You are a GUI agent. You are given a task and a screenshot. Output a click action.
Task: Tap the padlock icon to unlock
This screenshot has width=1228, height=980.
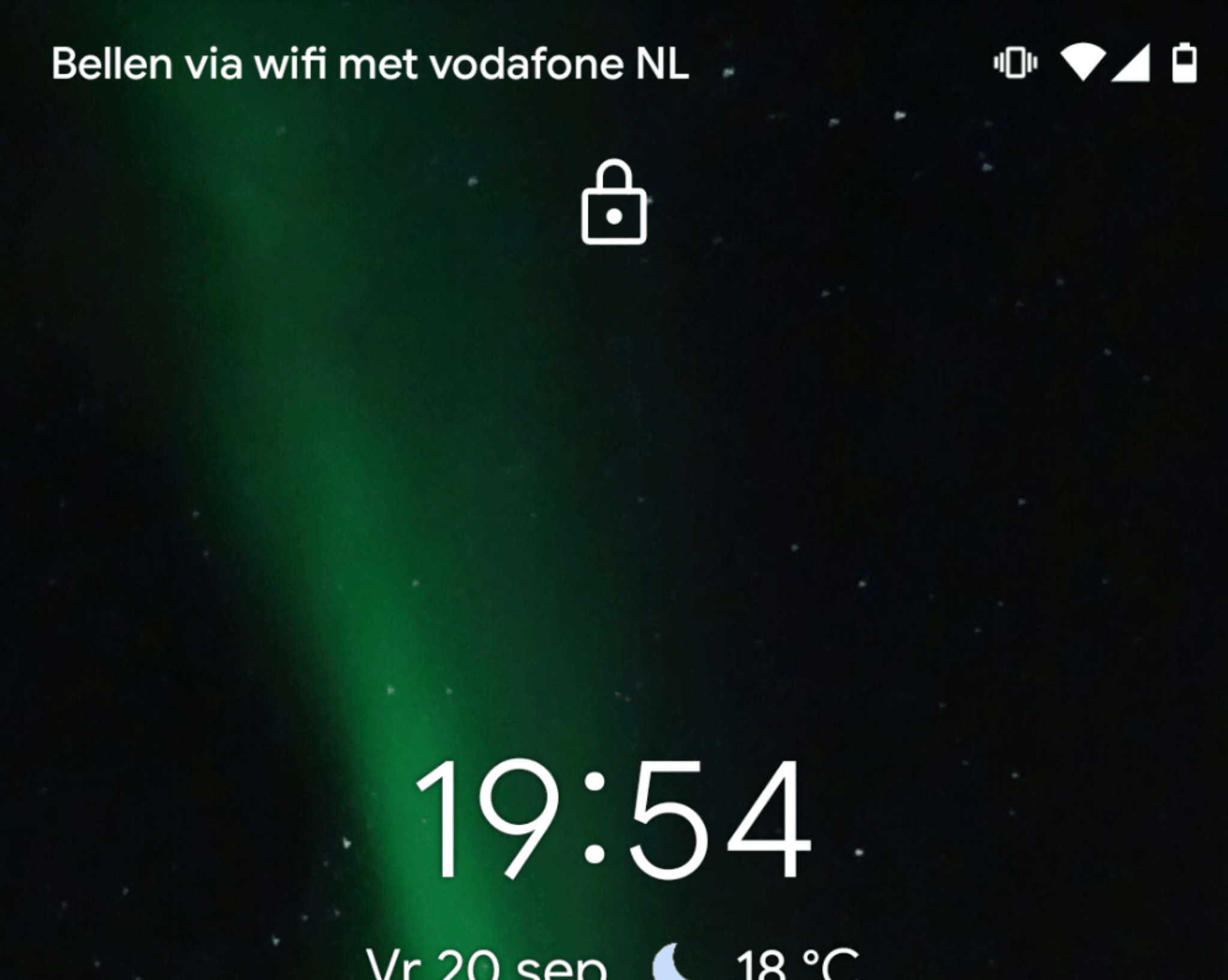pos(613,203)
